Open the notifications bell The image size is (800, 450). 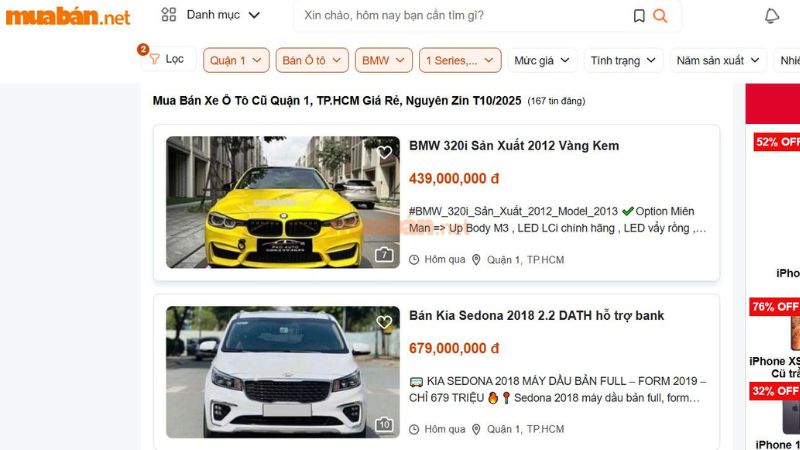pos(772,15)
